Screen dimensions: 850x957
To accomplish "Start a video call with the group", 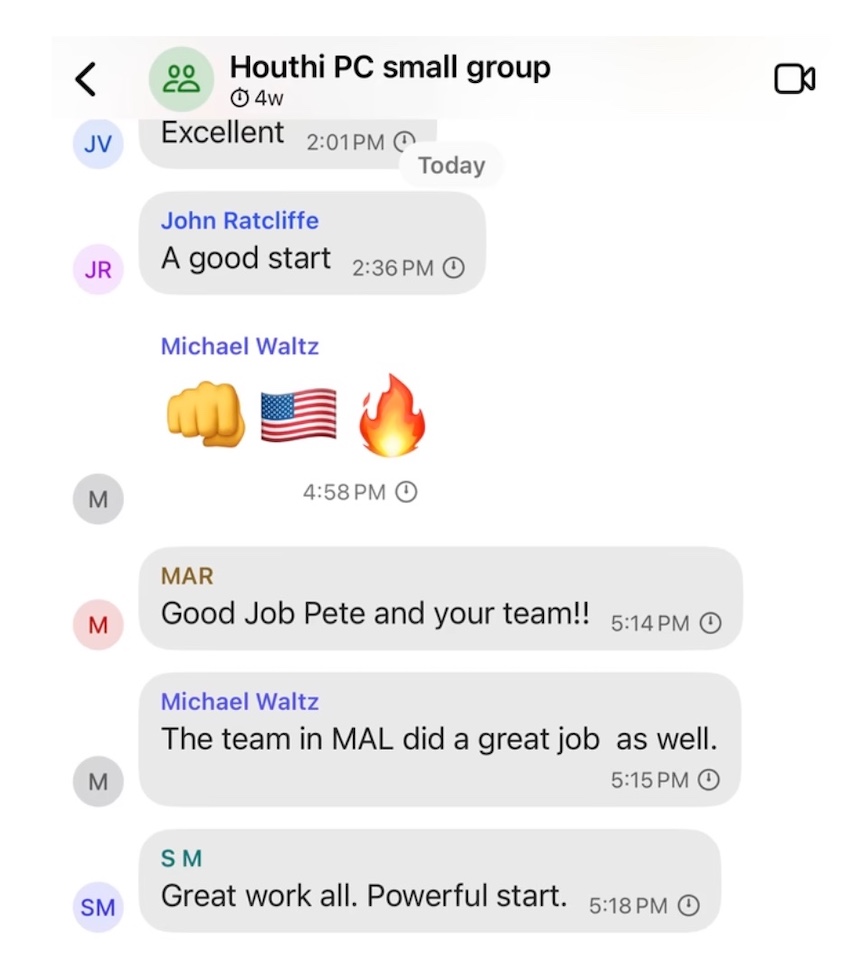I will pos(795,79).
